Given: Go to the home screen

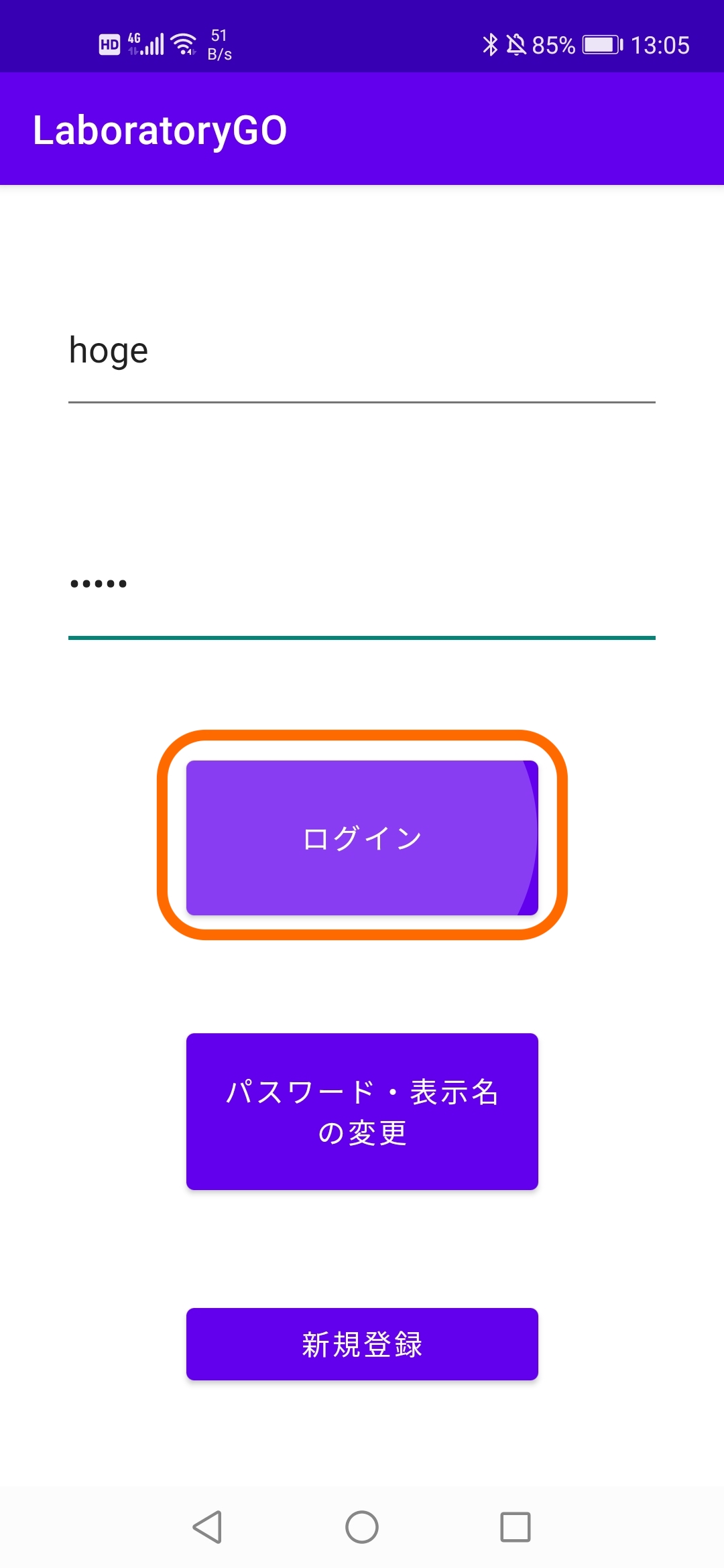Looking at the screenshot, I should click(362, 1527).
